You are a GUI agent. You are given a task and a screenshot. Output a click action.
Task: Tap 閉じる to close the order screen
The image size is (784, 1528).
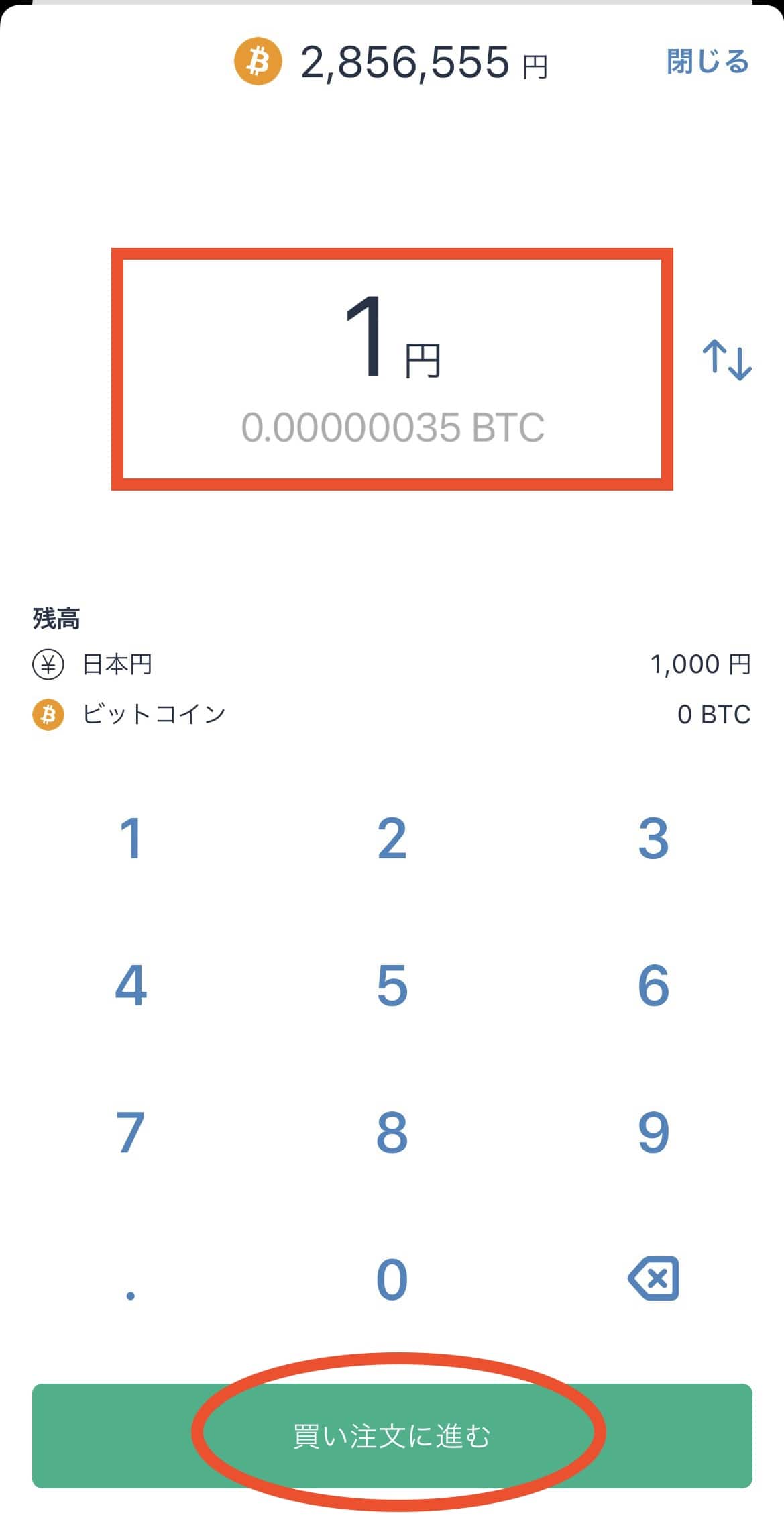708,62
